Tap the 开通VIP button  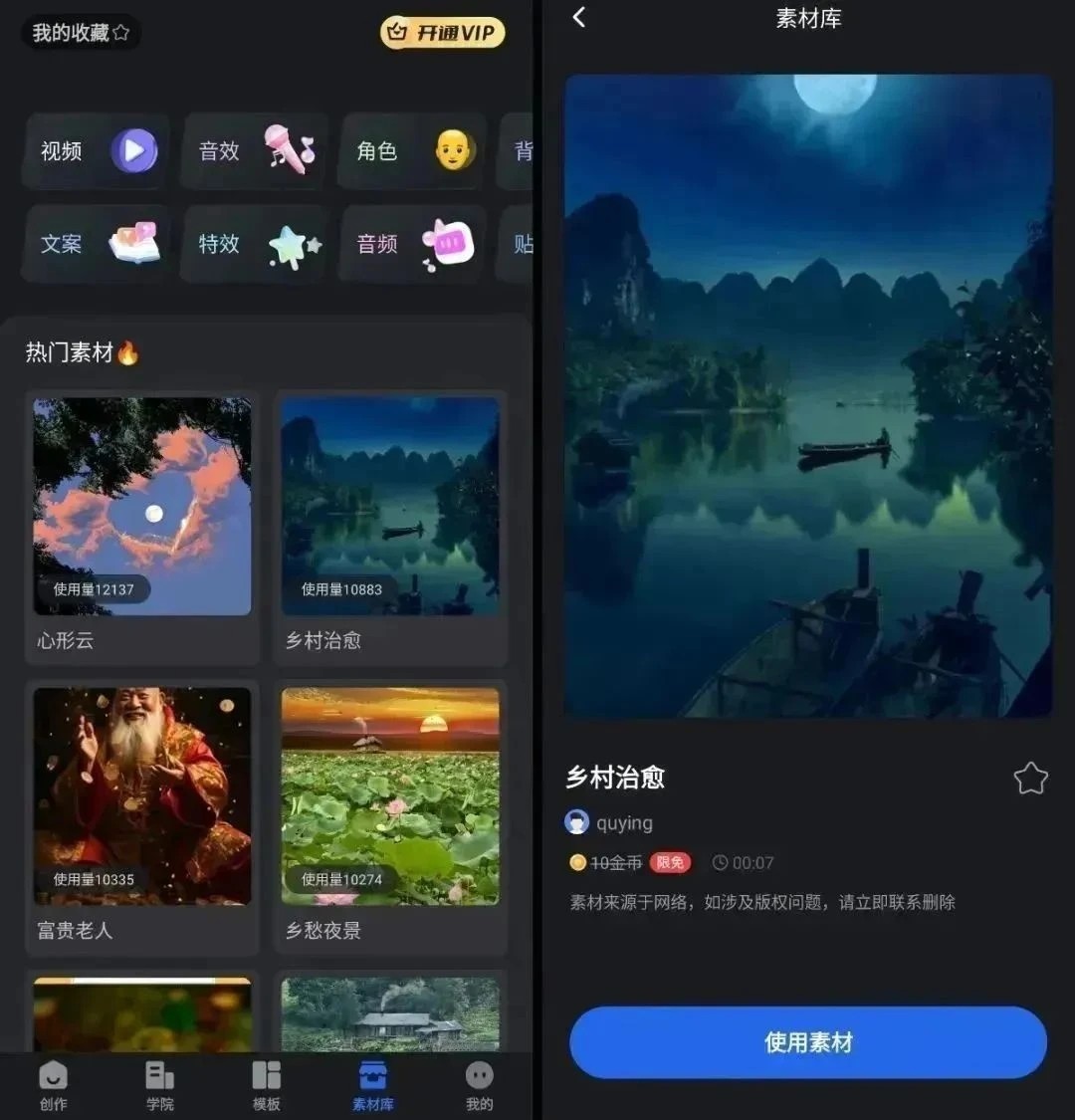tap(443, 33)
